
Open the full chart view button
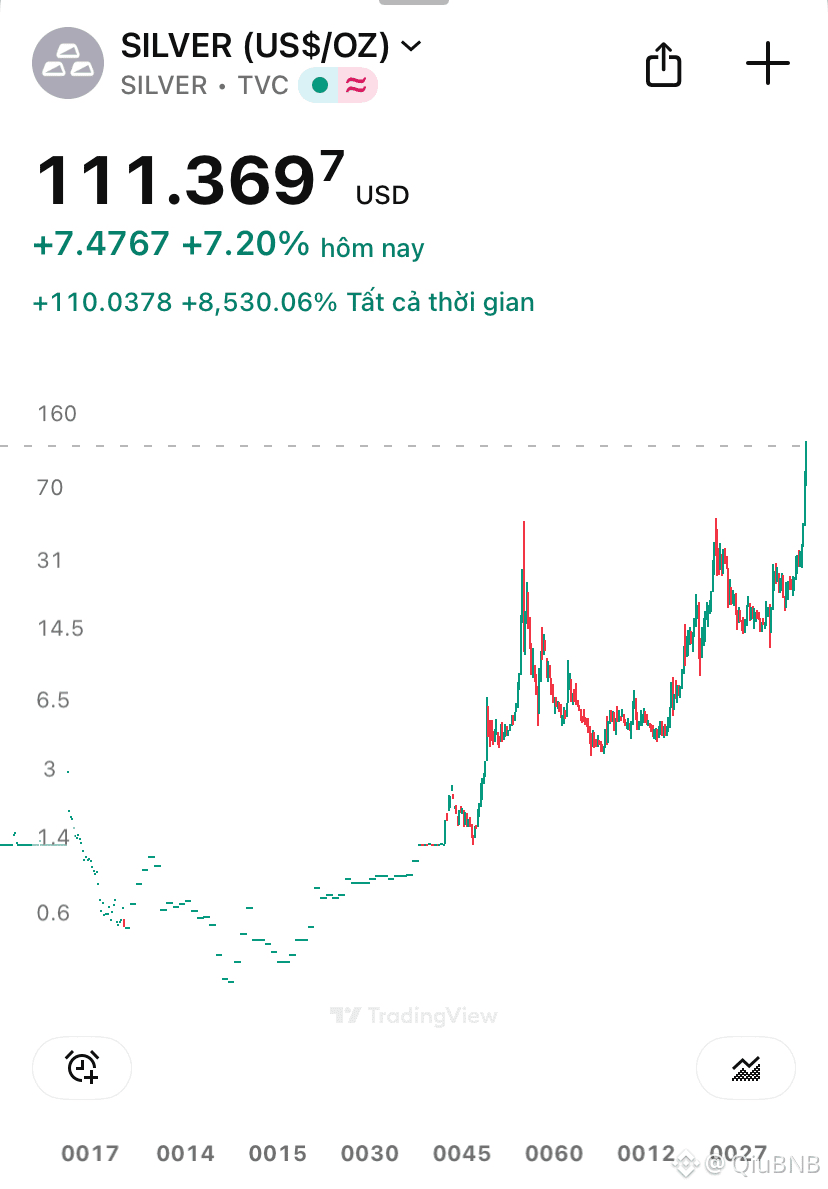click(x=746, y=1069)
